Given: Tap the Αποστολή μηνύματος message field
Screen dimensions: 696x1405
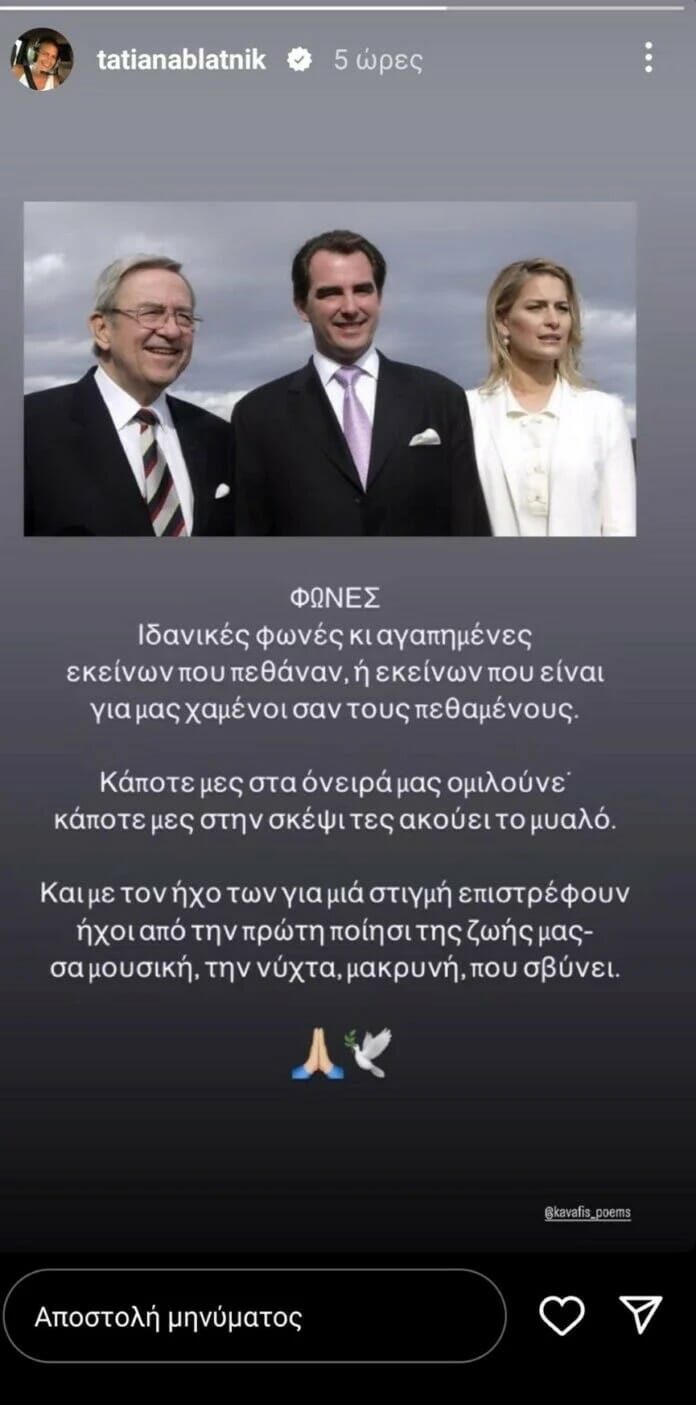Looking at the screenshot, I should click(254, 1317).
